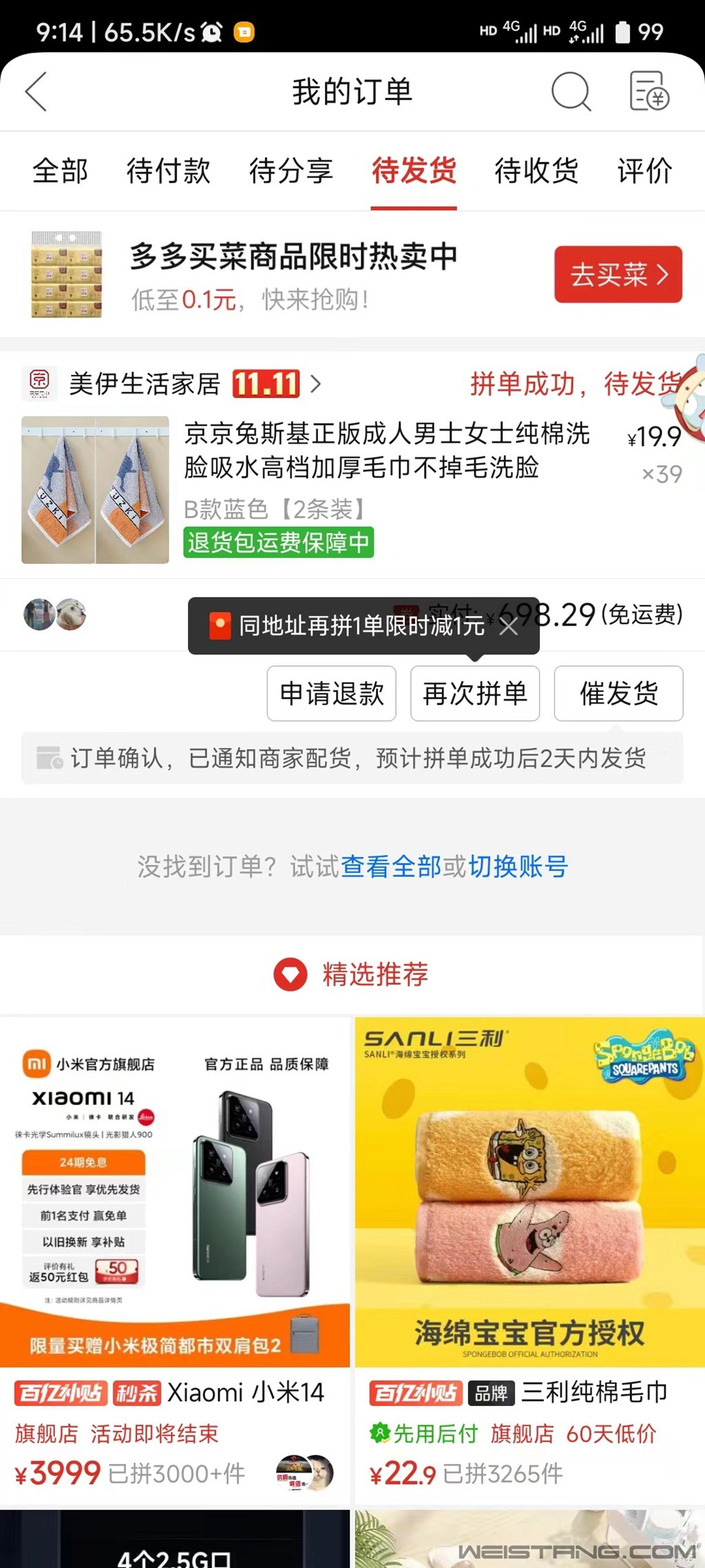The image size is (705, 1568).
Task: Open the 美伊生活家居 store page
Action: [146, 384]
